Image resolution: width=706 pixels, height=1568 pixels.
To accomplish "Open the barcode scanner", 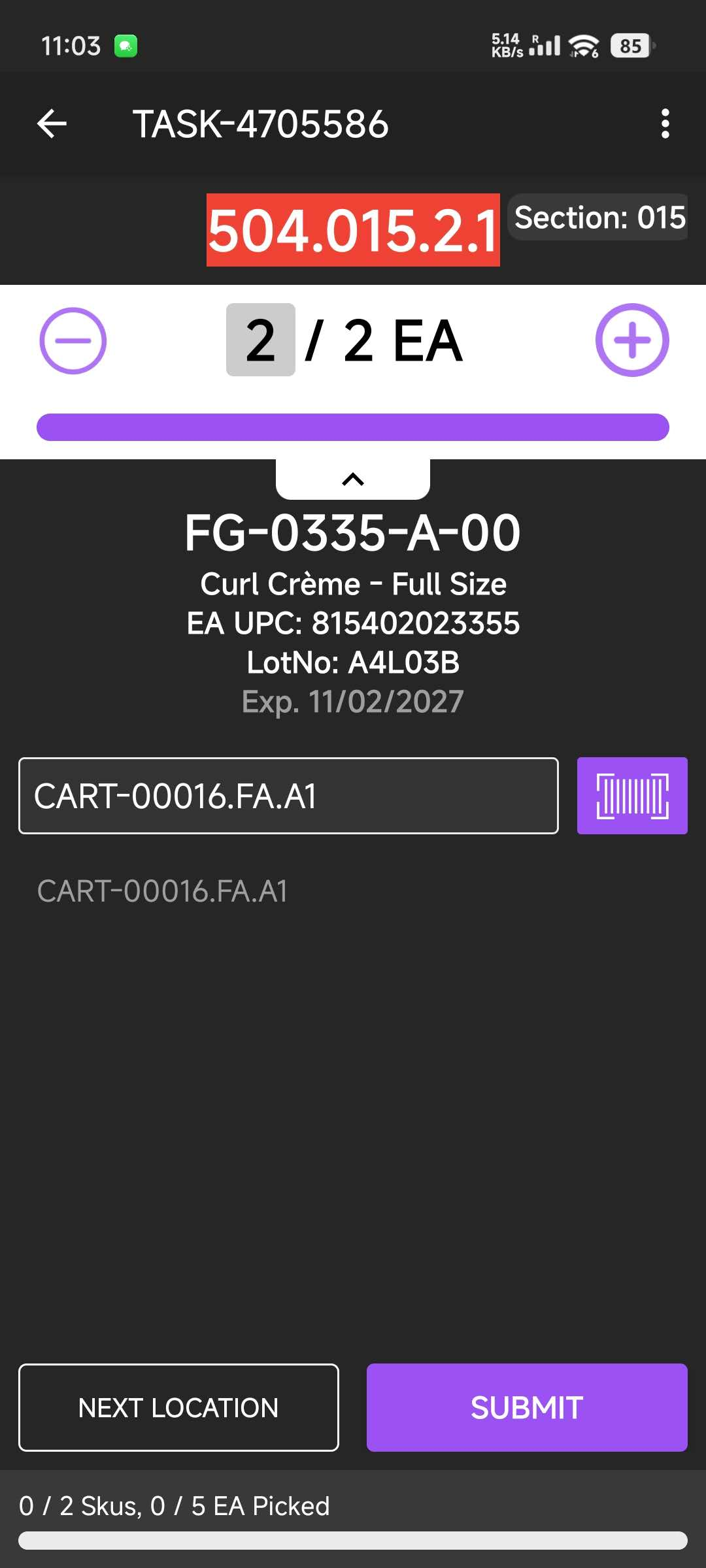I will click(631, 796).
